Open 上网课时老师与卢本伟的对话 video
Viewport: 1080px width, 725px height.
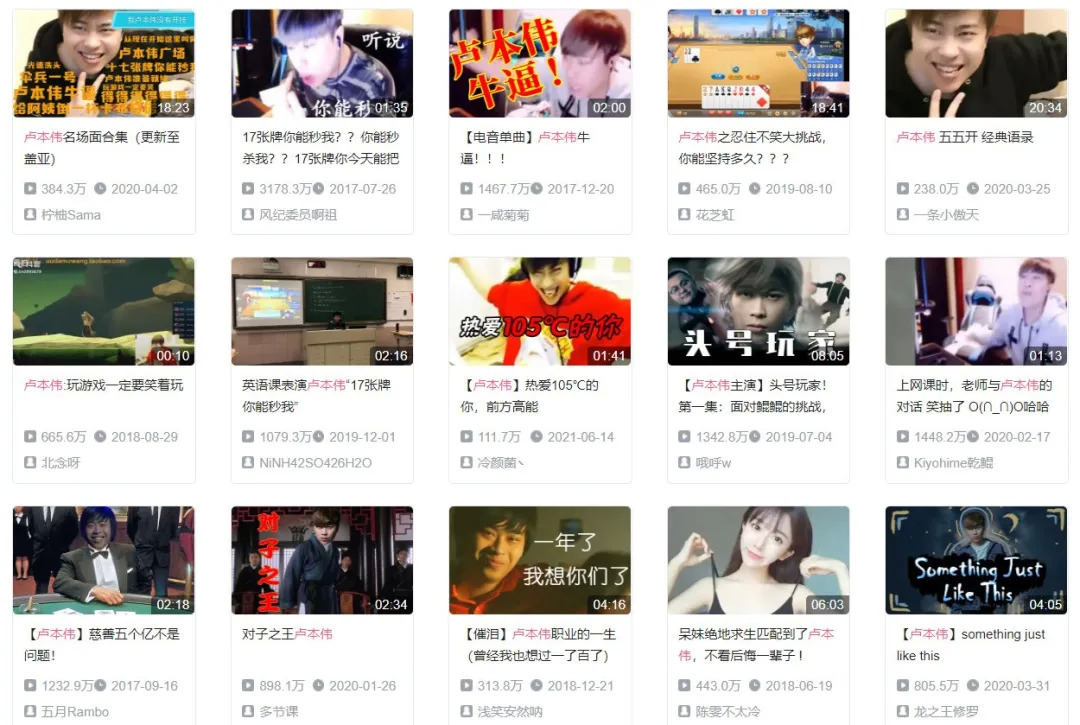point(976,312)
